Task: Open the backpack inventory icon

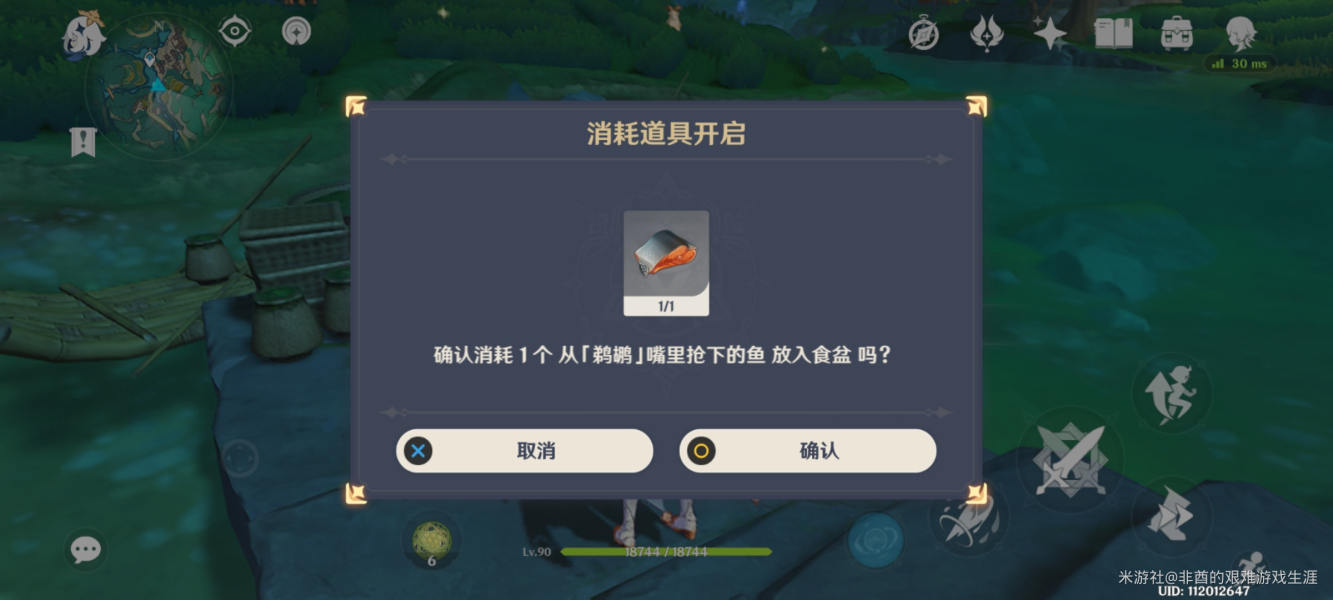Action: pos(1177,33)
